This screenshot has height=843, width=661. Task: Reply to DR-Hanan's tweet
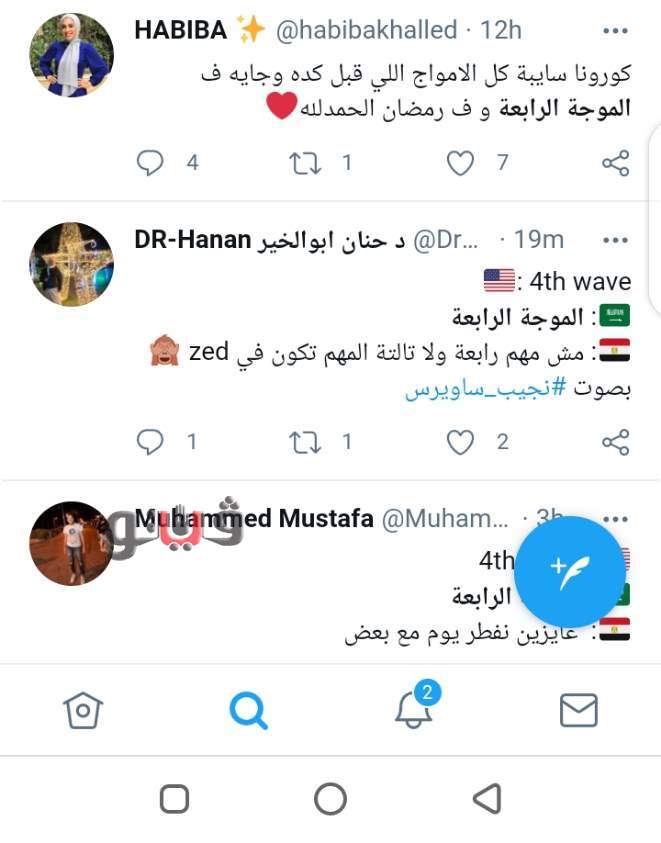(150, 441)
